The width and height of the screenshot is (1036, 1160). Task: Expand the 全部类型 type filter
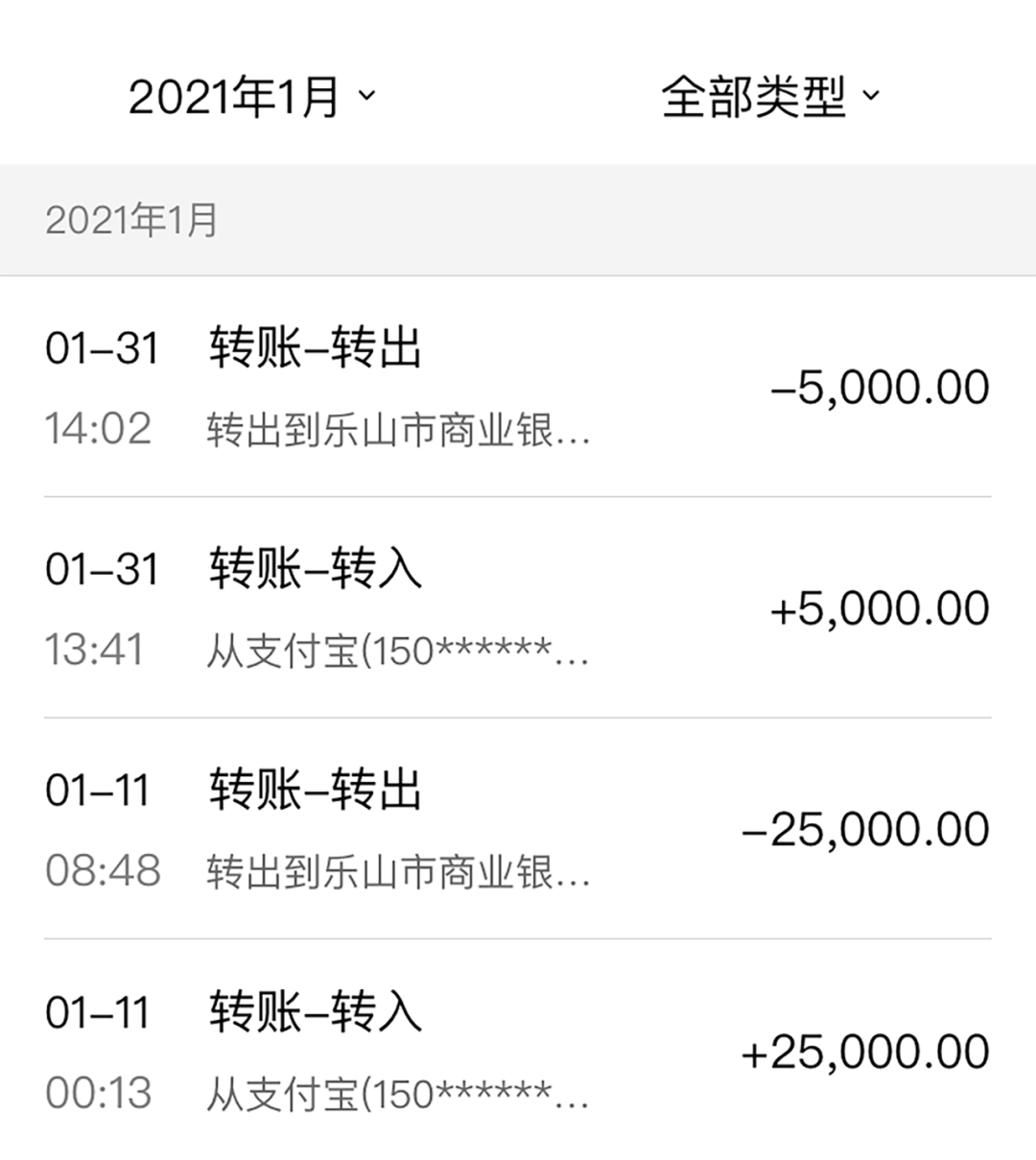(769, 97)
